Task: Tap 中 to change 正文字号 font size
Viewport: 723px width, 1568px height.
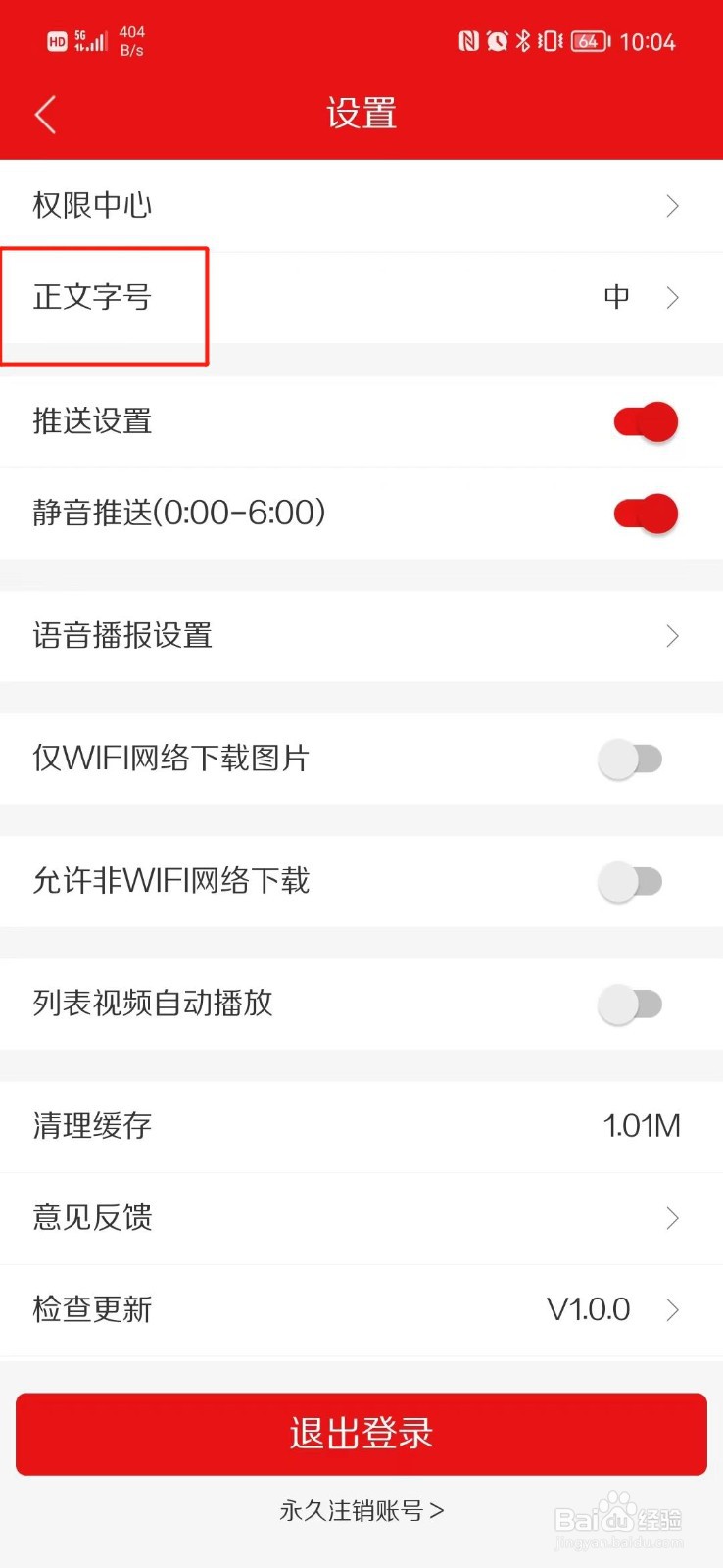Action: coord(617,297)
